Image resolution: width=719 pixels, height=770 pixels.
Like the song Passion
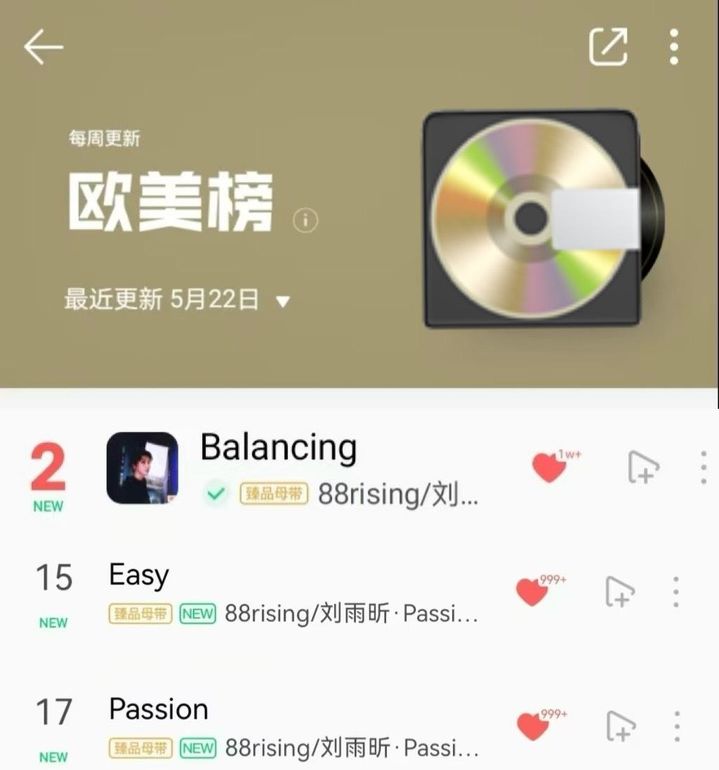[x=532, y=726]
